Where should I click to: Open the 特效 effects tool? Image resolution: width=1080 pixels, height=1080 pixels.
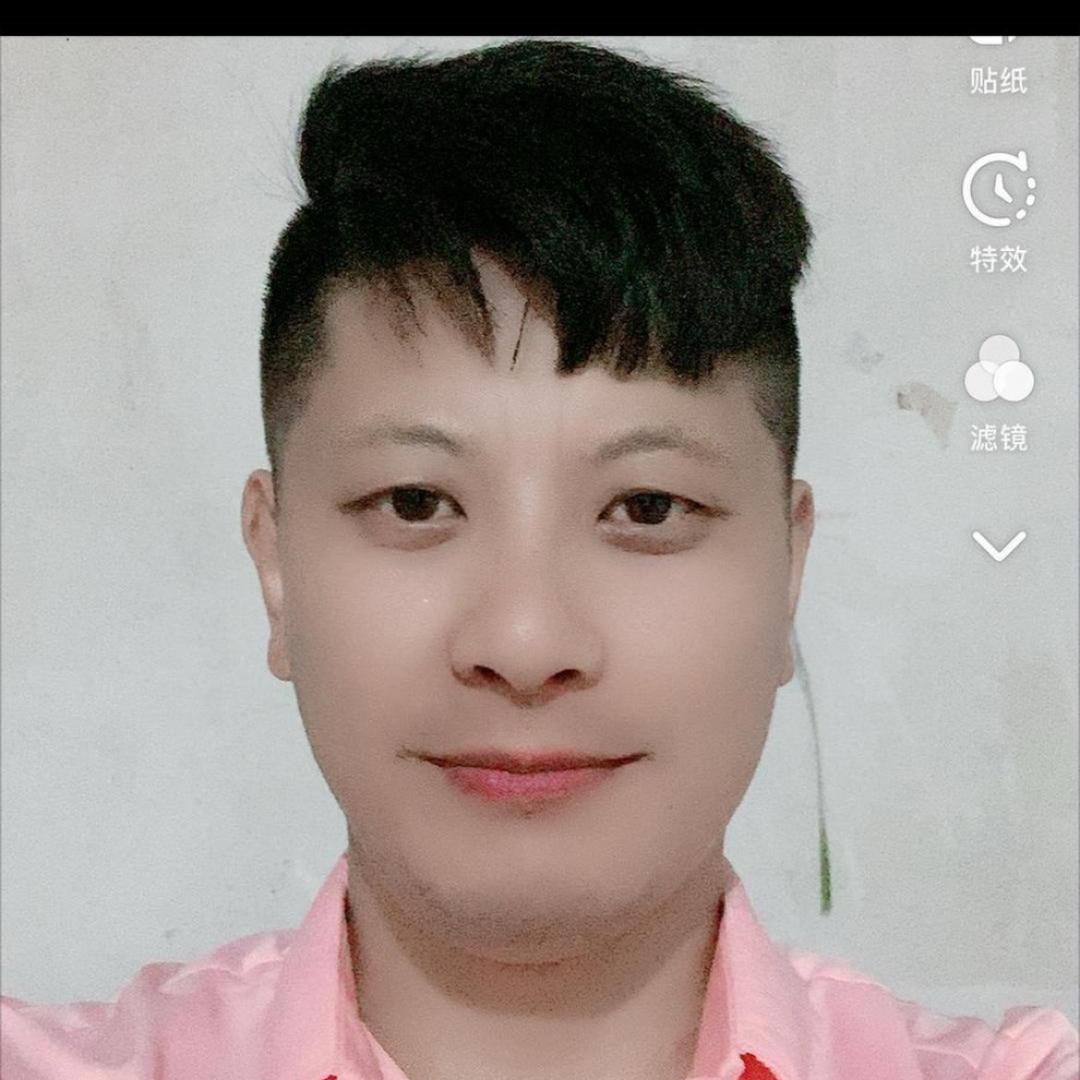(x=998, y=212)
